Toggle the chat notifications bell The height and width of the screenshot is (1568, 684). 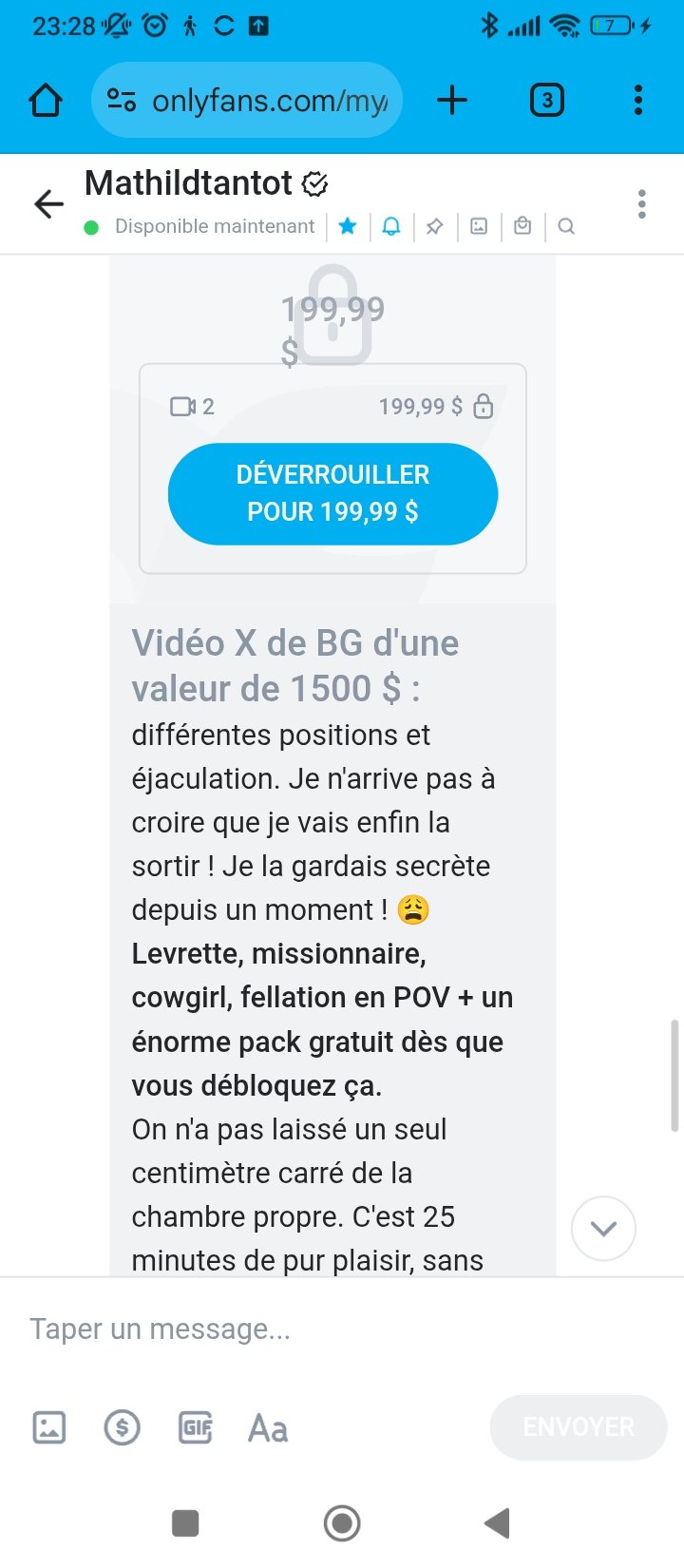[391, 226]
